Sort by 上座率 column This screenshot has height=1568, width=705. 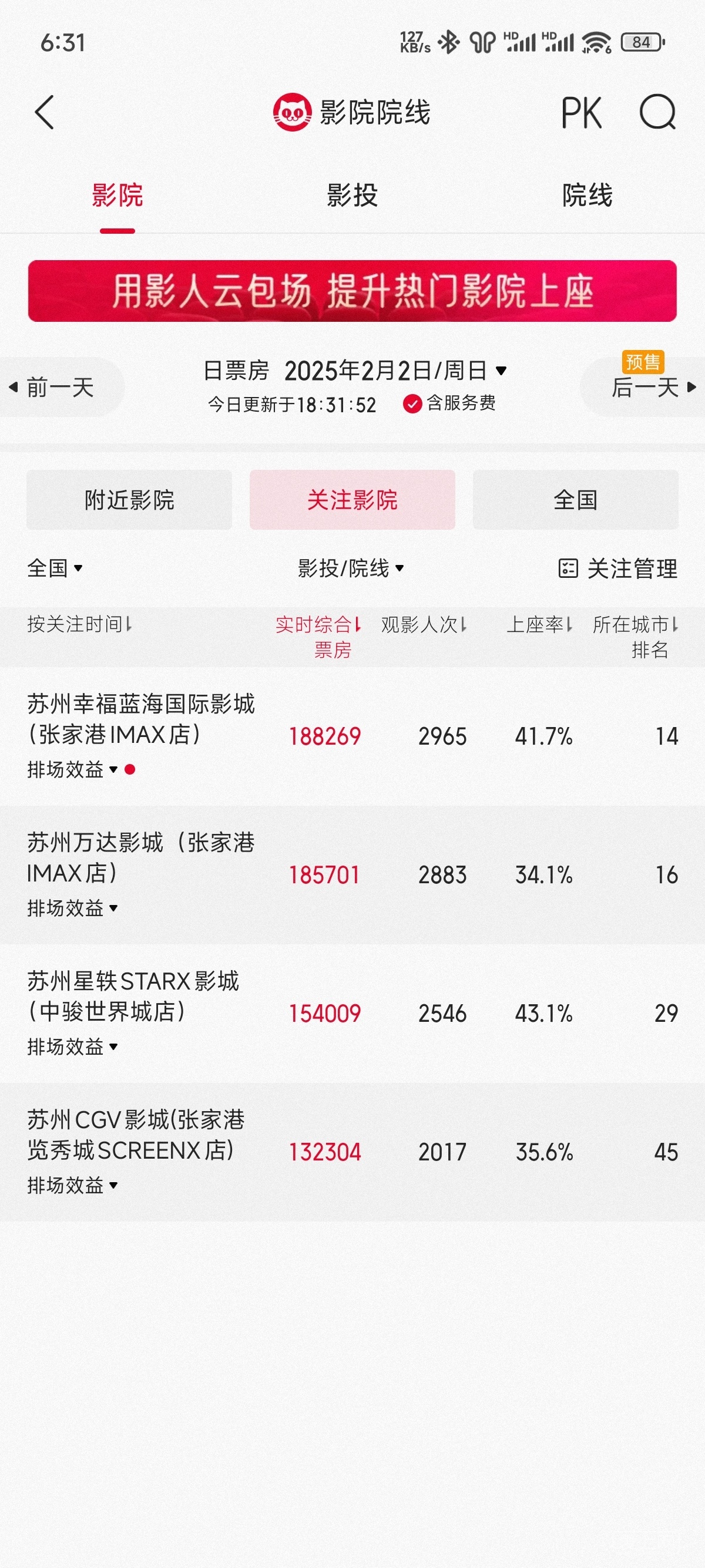coord(539,624)
